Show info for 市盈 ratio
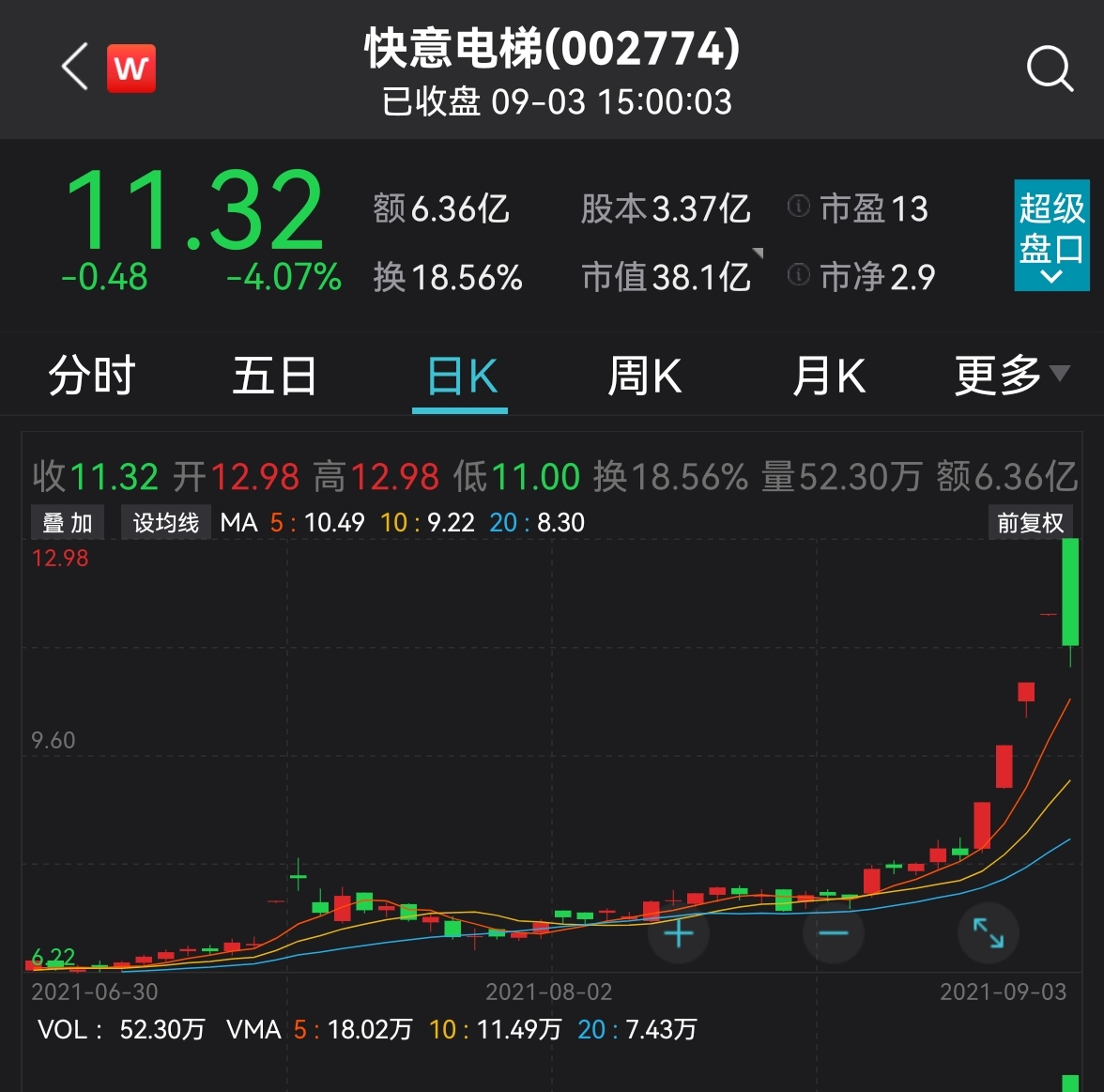Viewport: 1104px width, 1092px height. point(799,207)
